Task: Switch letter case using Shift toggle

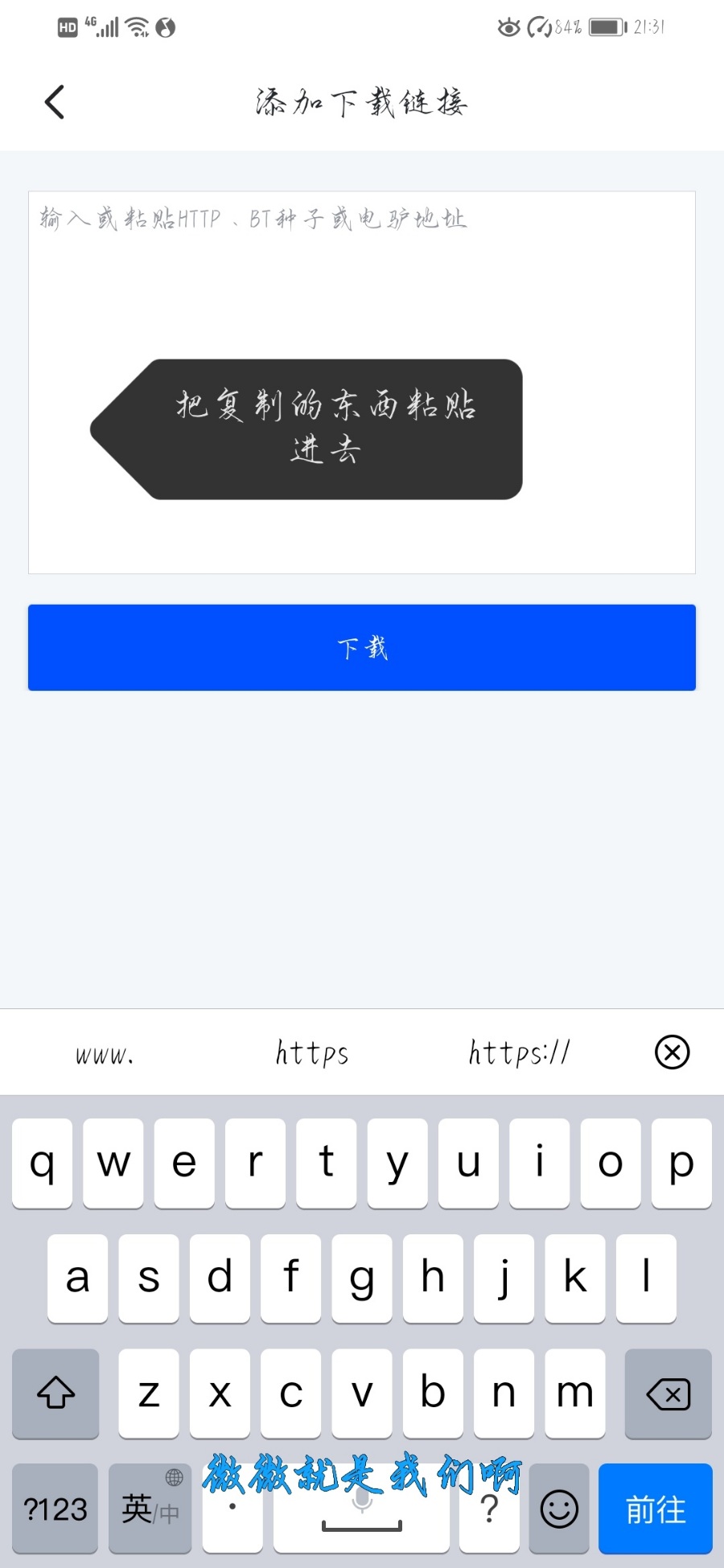Action: (55, 1394)
